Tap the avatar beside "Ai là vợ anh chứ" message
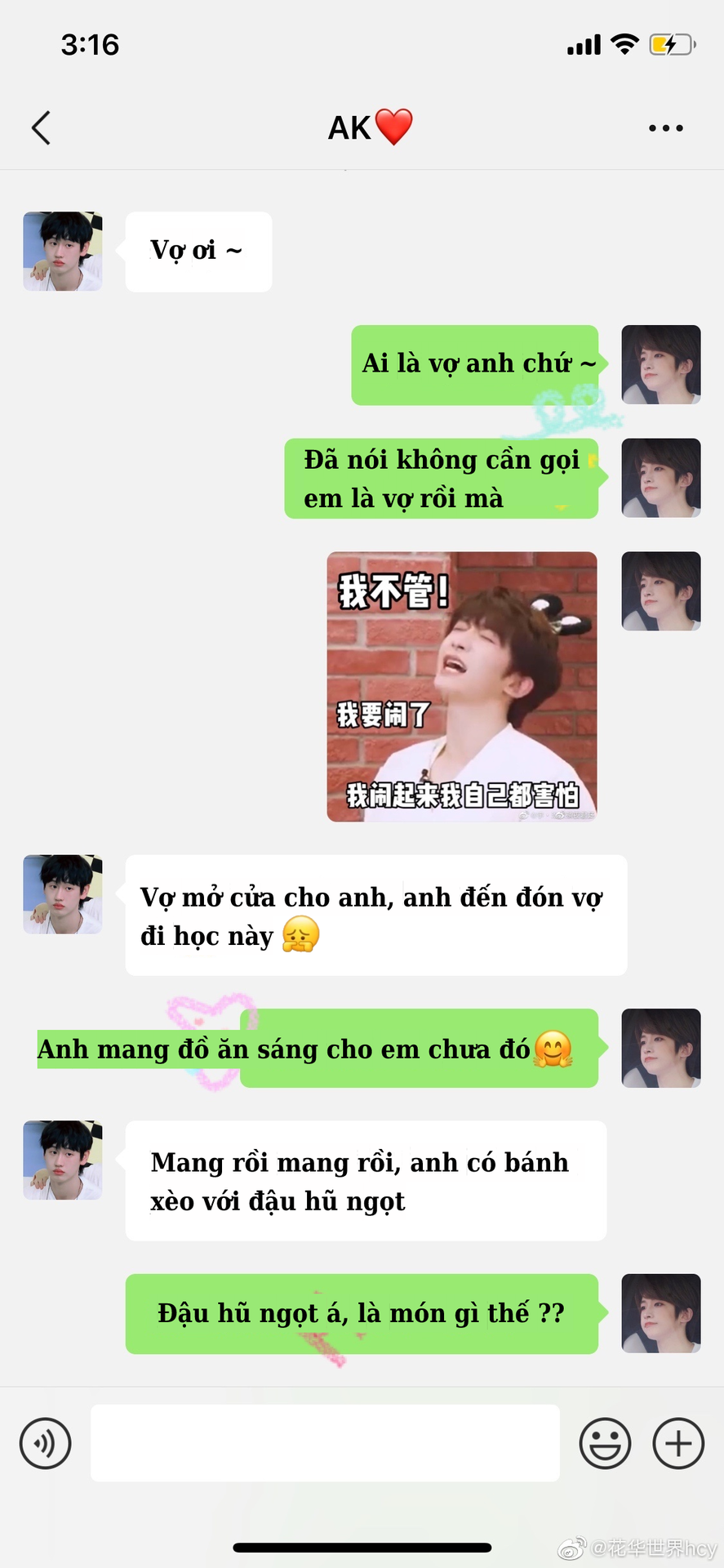The height and width of the screenshot is (1568, 724). pyautogui.click(x=661, y=365)
